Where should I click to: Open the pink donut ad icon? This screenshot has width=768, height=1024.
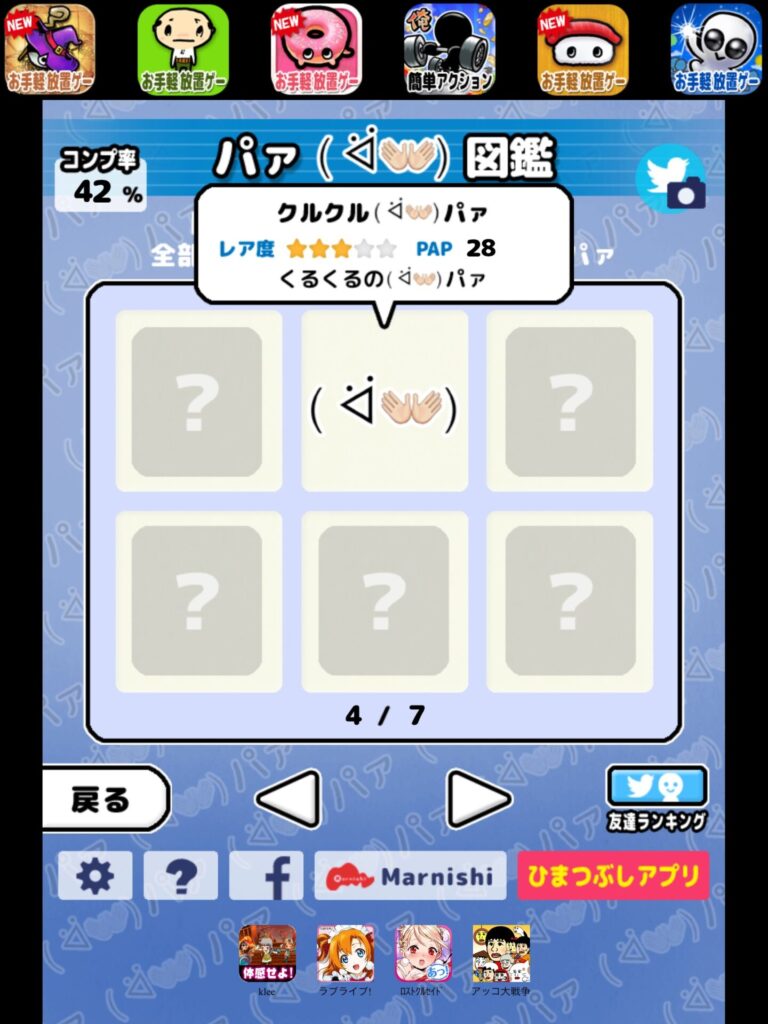tap(316, 48)
